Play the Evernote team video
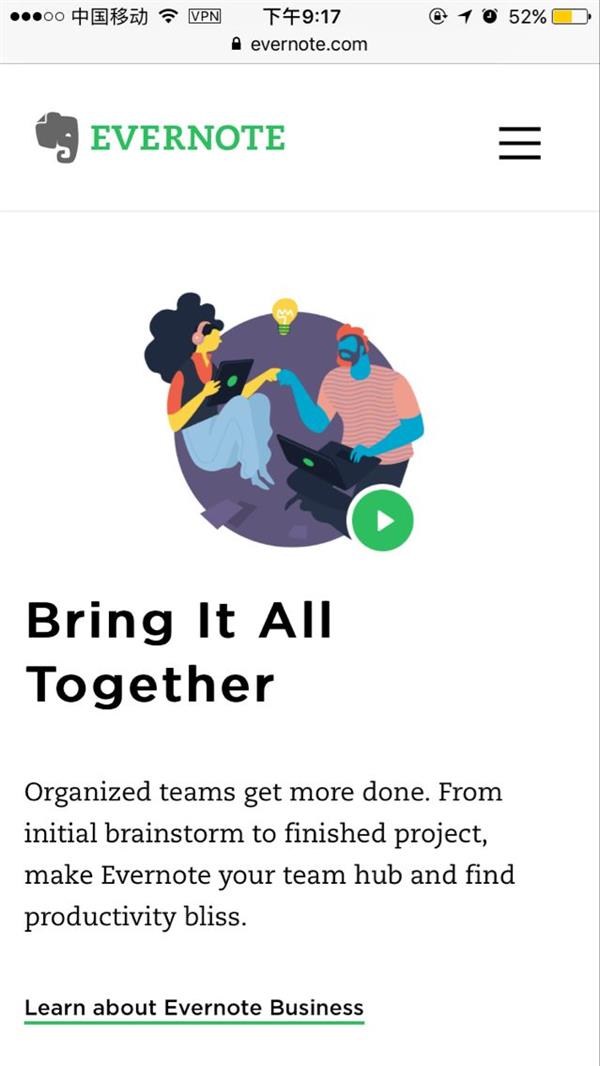The image size is (600, 1066). click(x=381, y=520)
